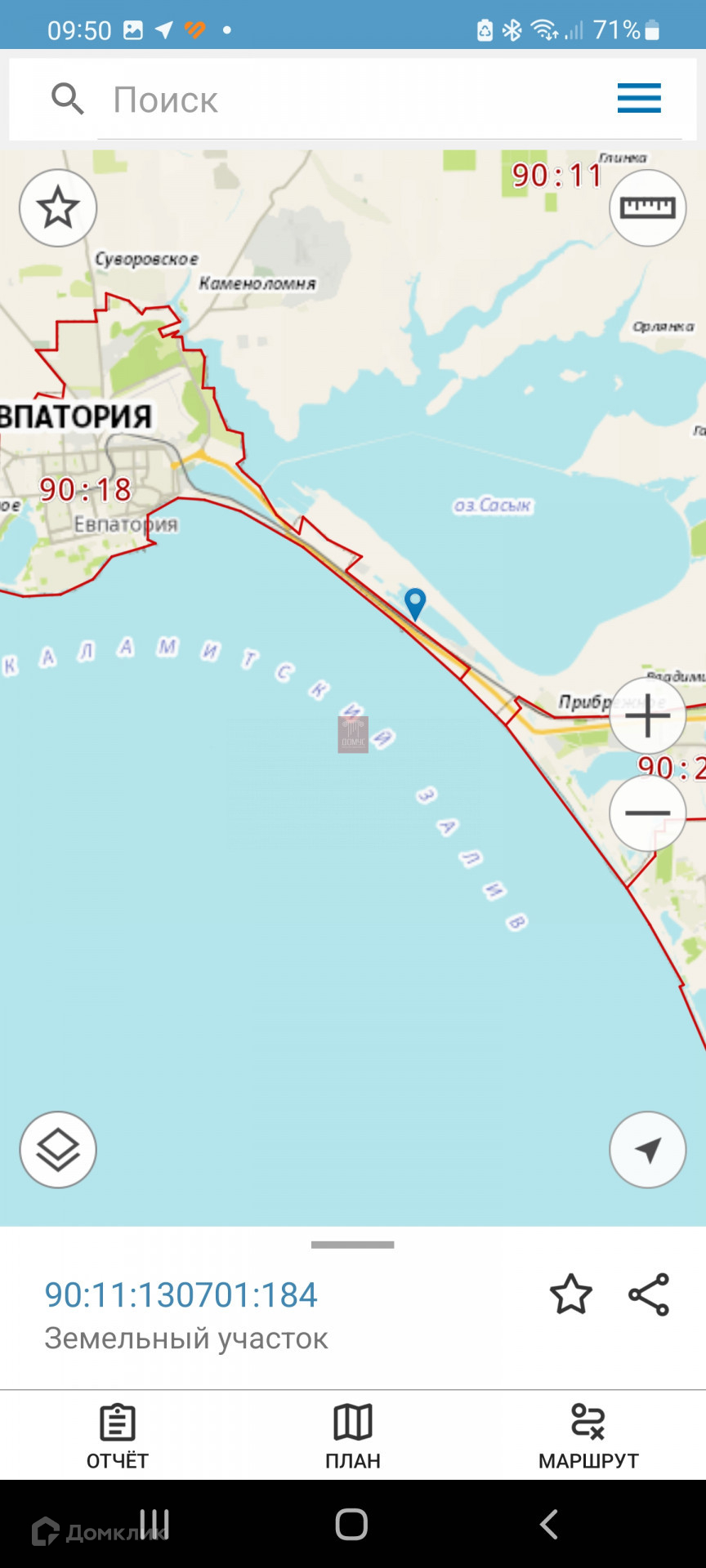Go back with the system back button
Viewport: 706px width, 1568px height.
coord(549,1524)
